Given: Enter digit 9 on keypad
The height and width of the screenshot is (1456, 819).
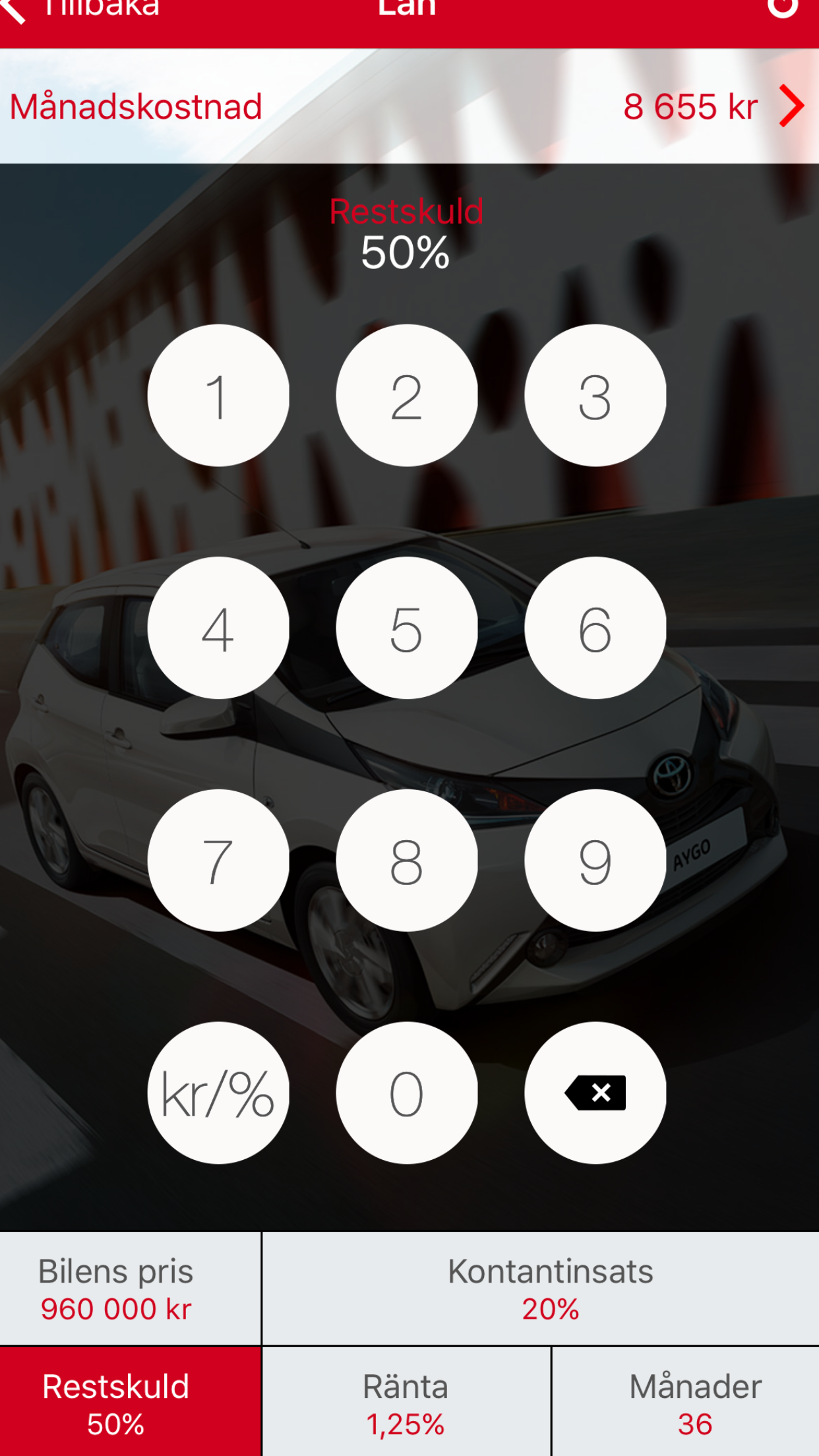Looking at the screenshot, I should [x=595, y=861].
